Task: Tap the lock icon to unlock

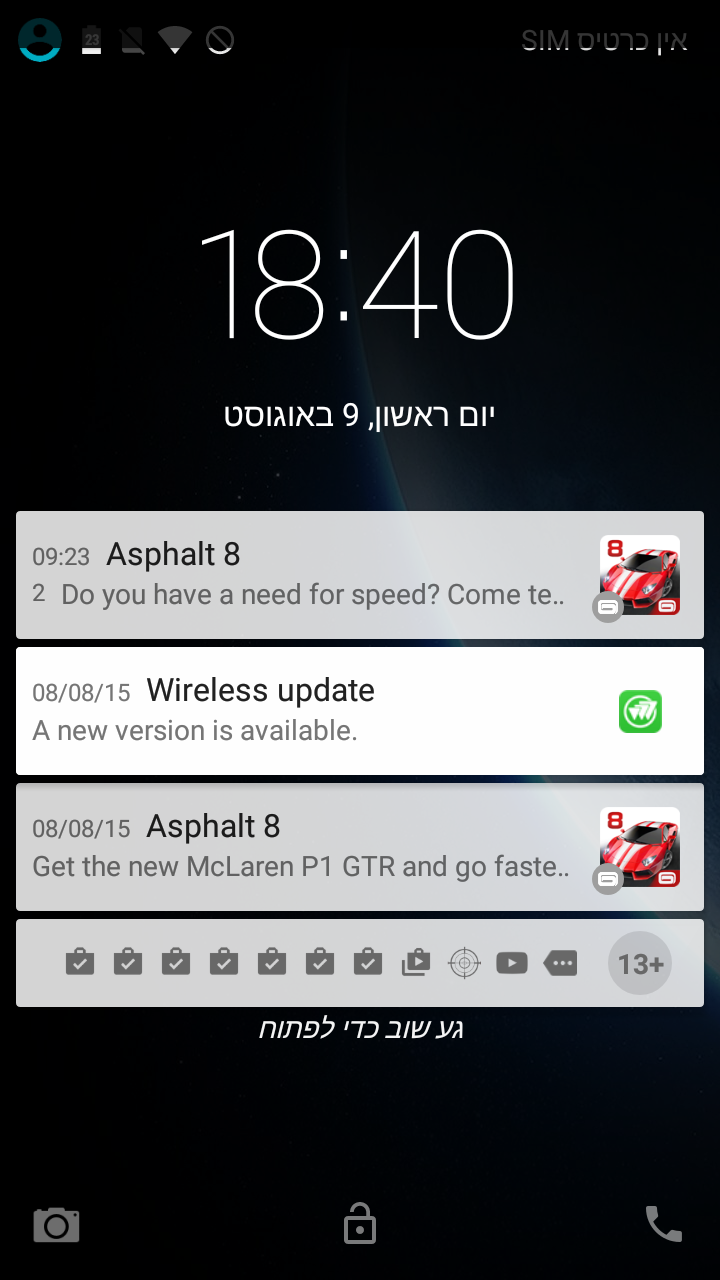Action: (360, 1224)
